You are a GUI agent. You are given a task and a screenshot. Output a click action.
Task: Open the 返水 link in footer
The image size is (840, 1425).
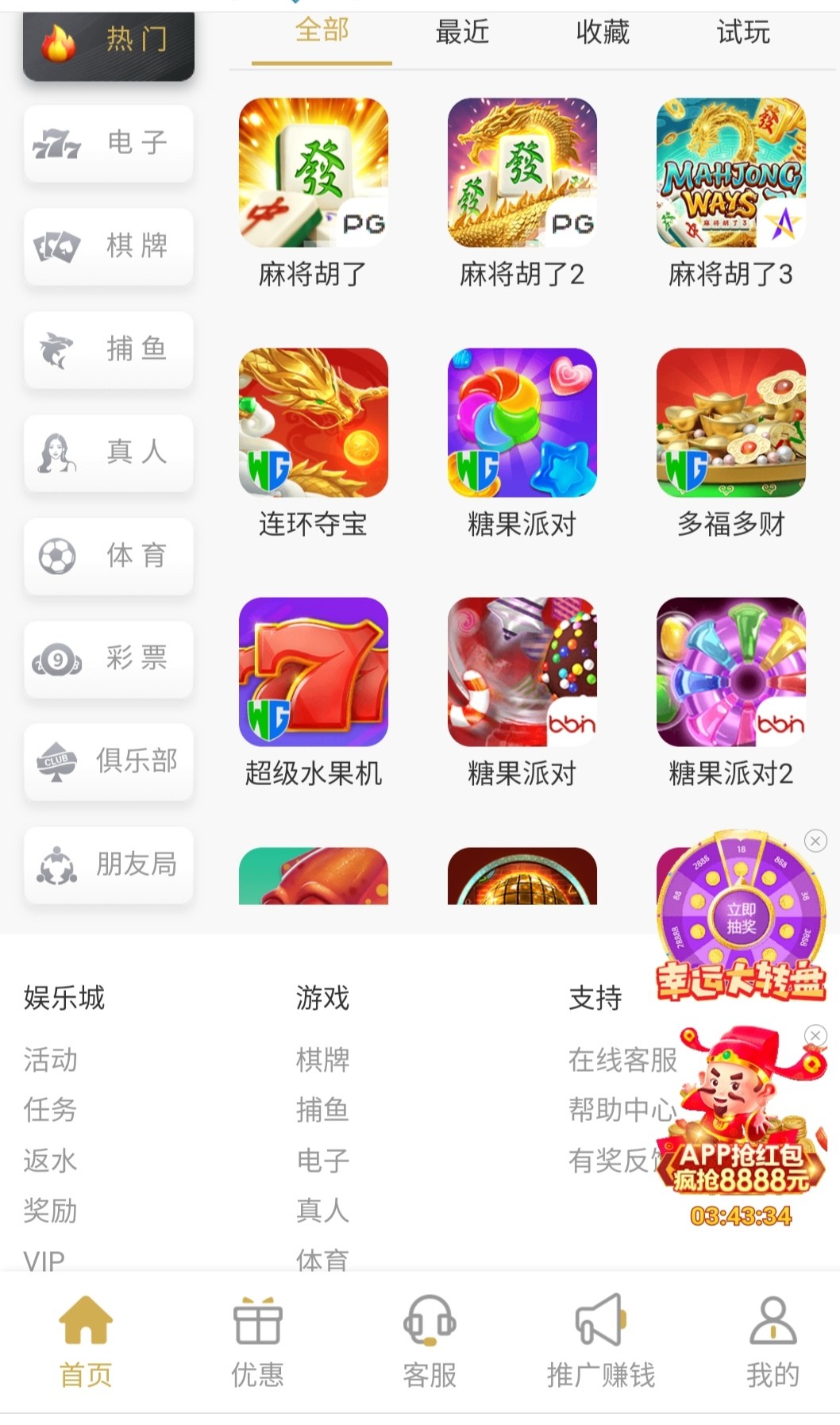pos(50,1161)
